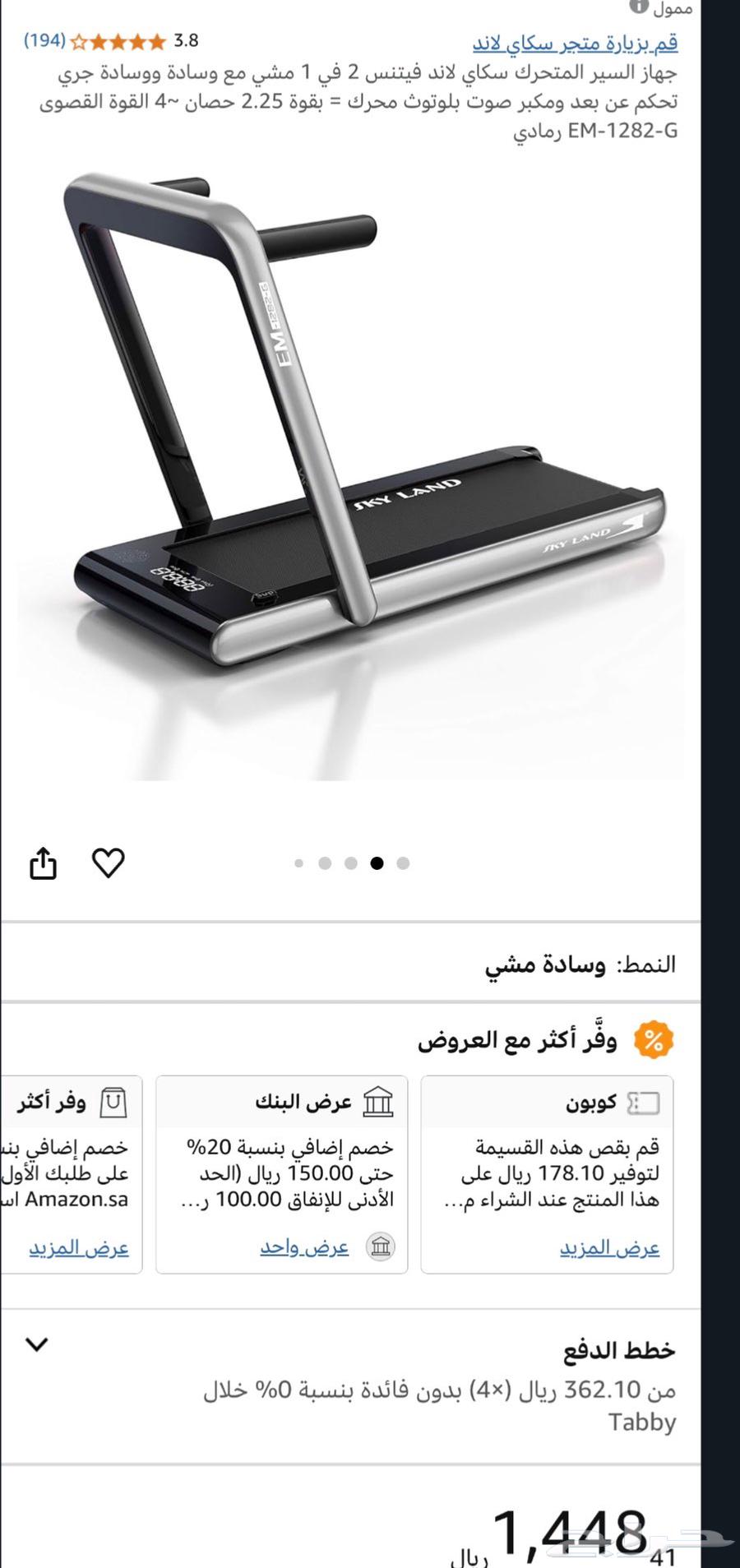Add treadmill to wishlist with heart
The image size is (740, 1568).
pyautogui.click(x=108, y=863)
